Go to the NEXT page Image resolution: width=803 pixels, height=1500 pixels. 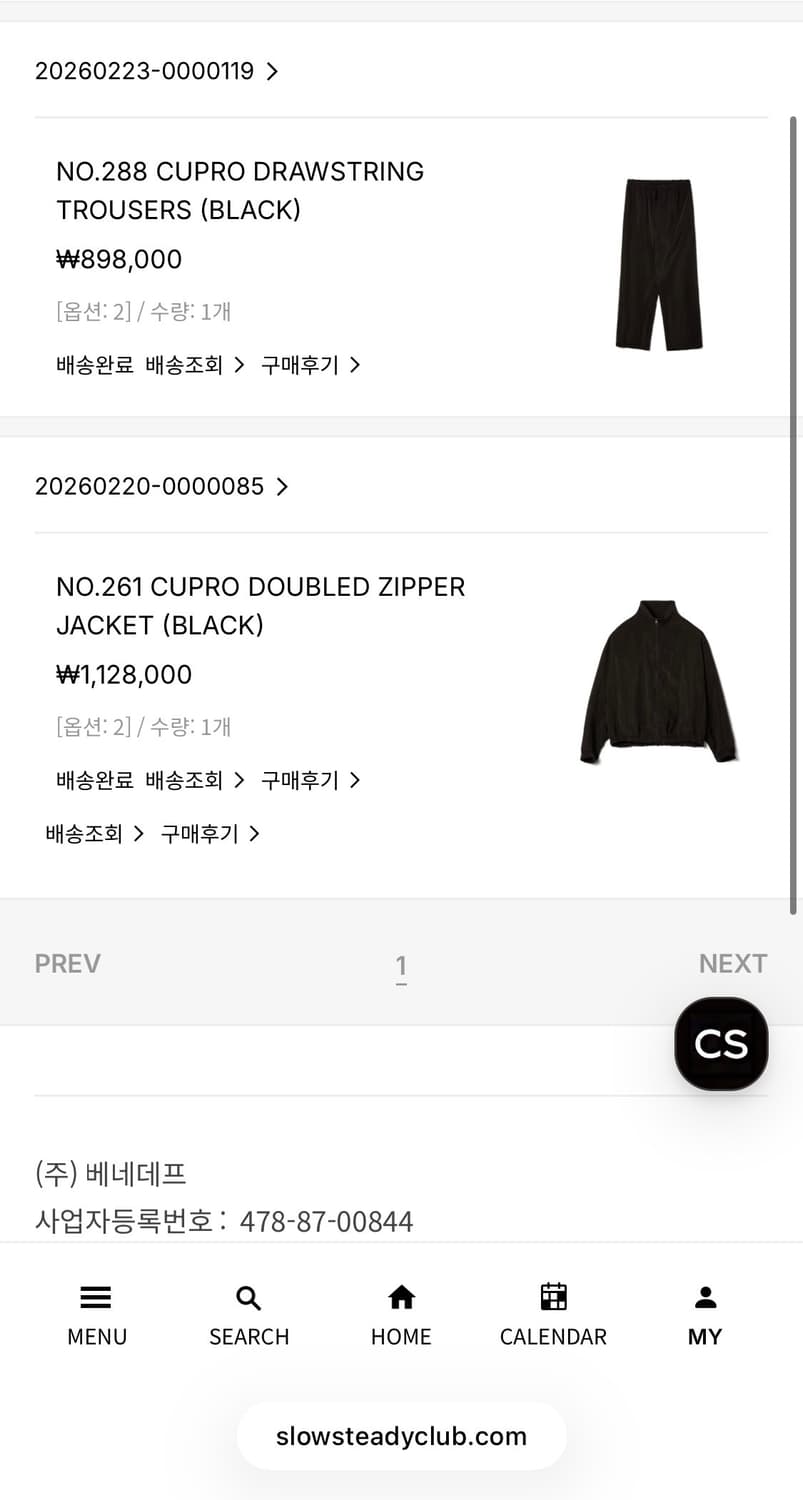[733, 963]
